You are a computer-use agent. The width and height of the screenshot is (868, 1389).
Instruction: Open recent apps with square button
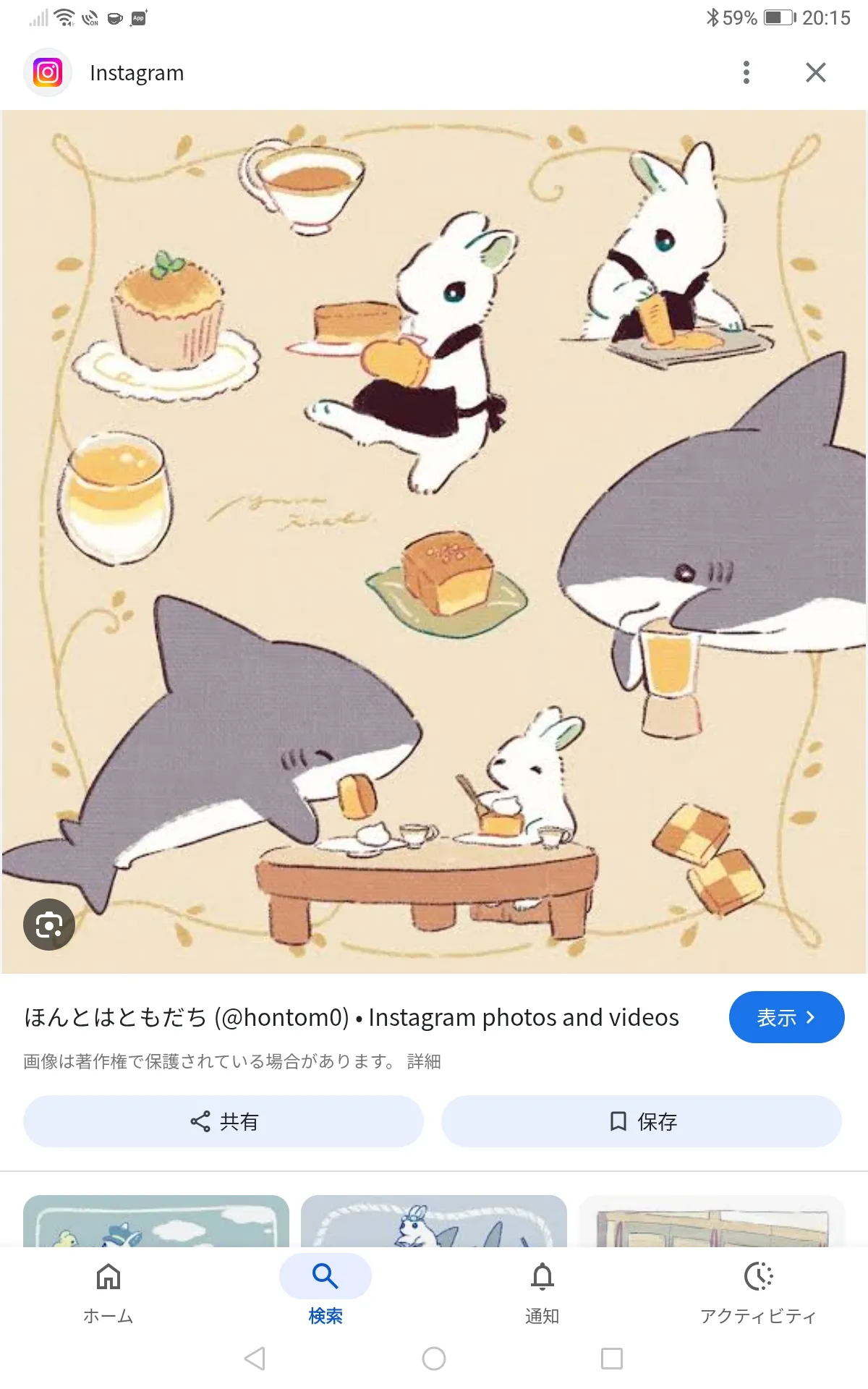612,1359
